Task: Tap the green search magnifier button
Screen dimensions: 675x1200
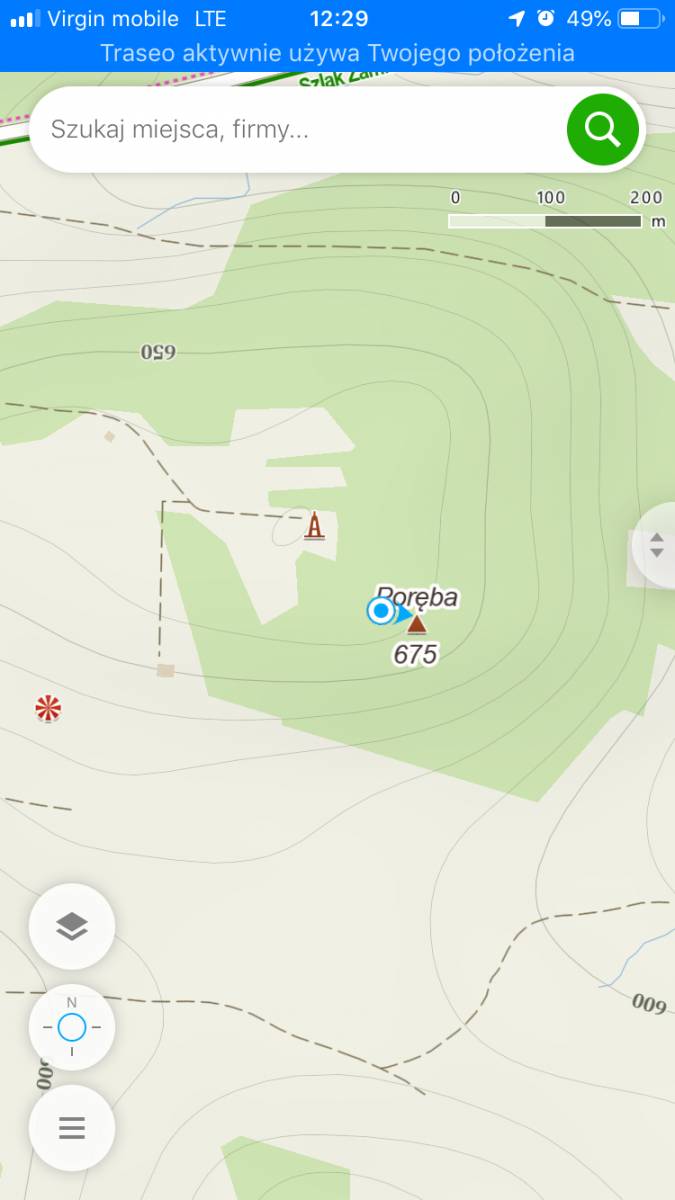Action: tap(602, 129)
